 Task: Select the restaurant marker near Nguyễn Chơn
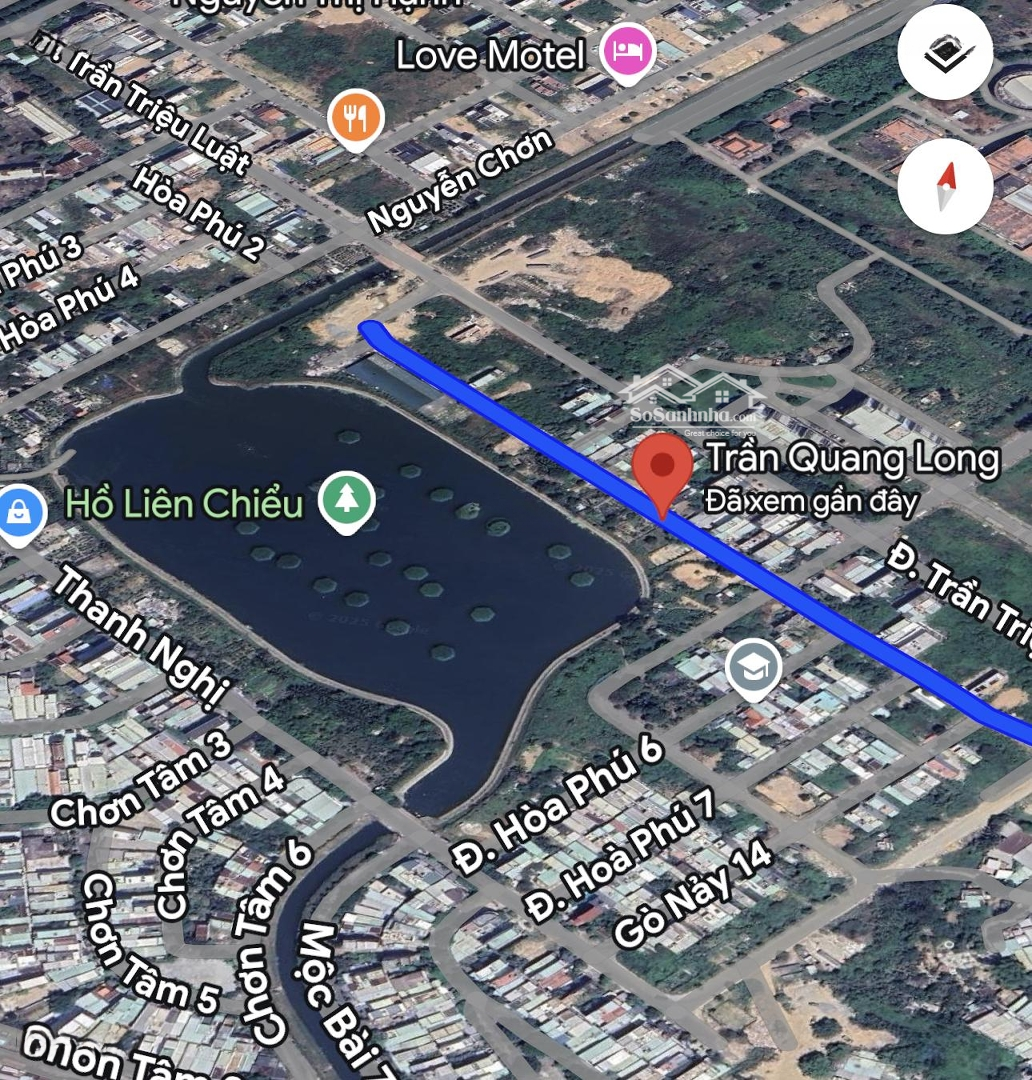[x=355, y=119]
